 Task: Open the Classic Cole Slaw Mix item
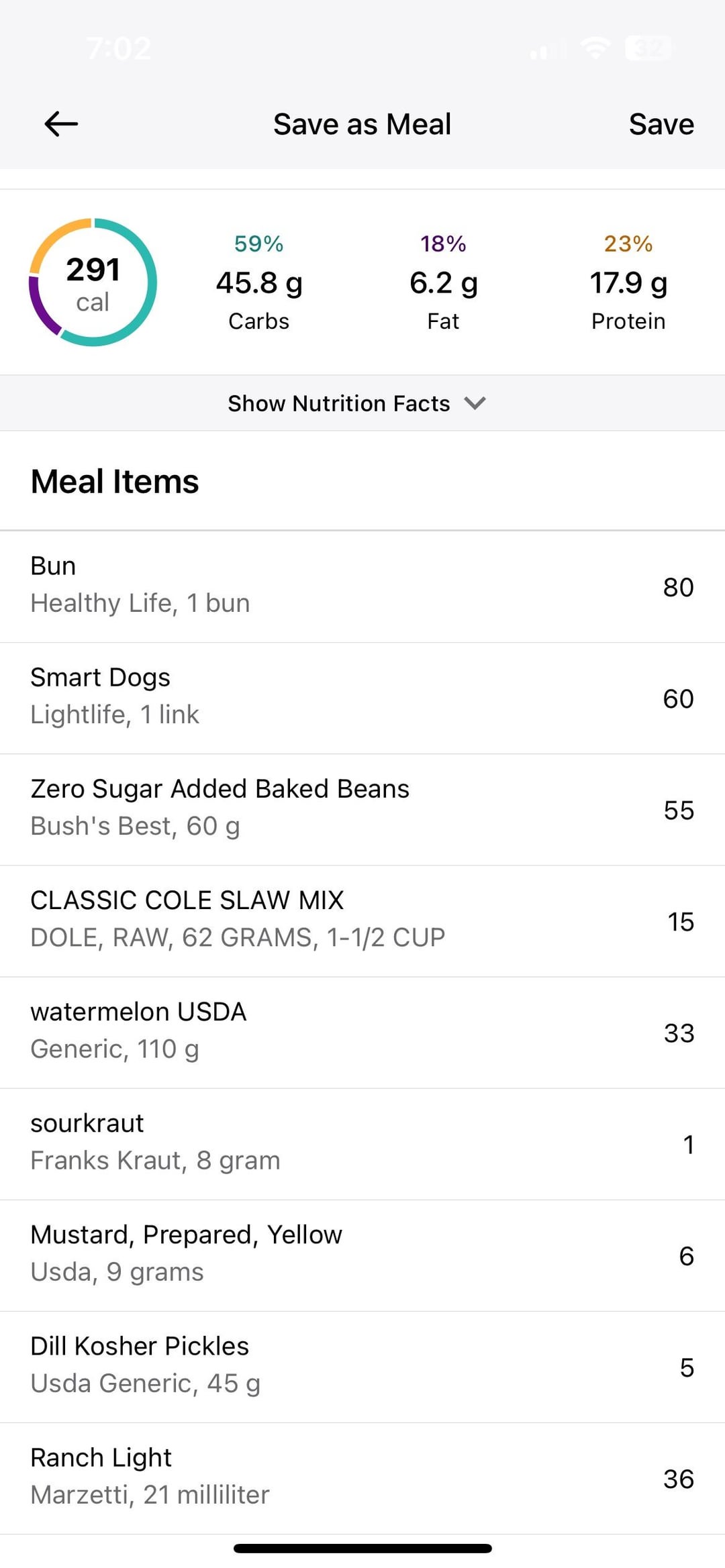click(362, 921)
